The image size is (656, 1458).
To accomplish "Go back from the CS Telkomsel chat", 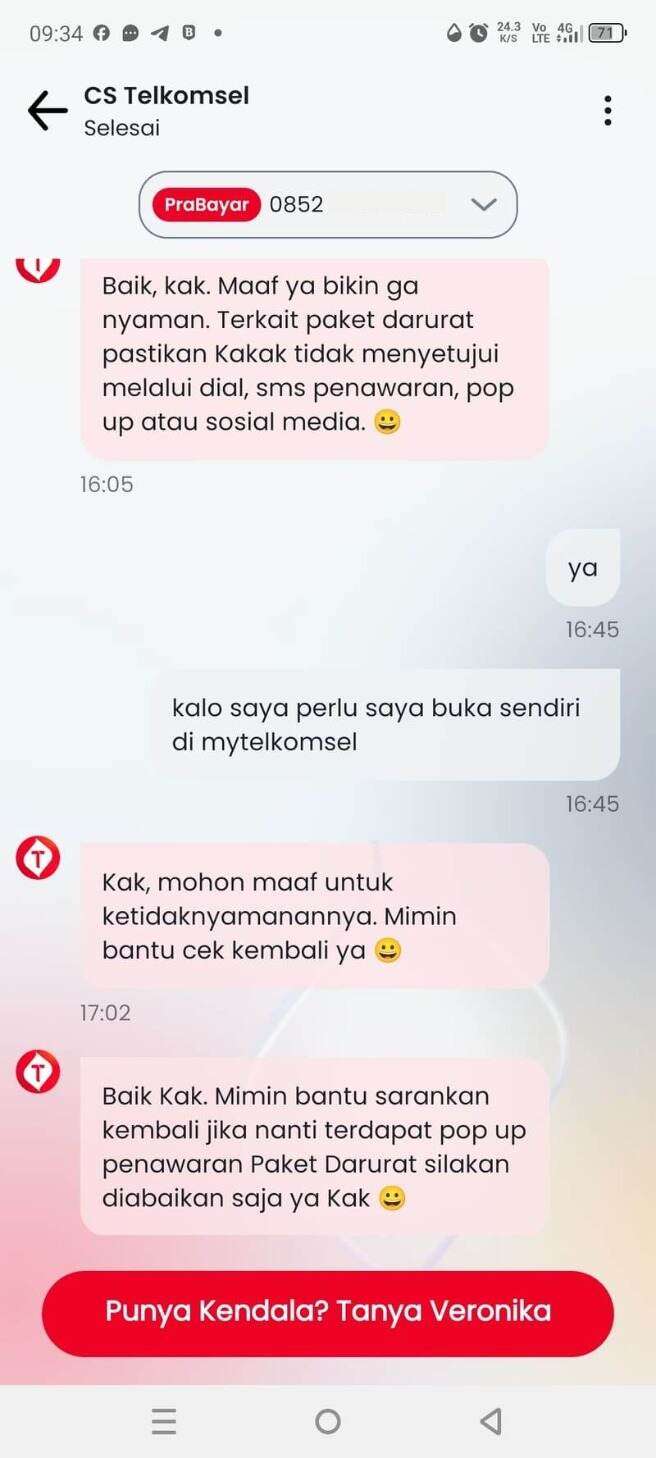I will [47, 110].
